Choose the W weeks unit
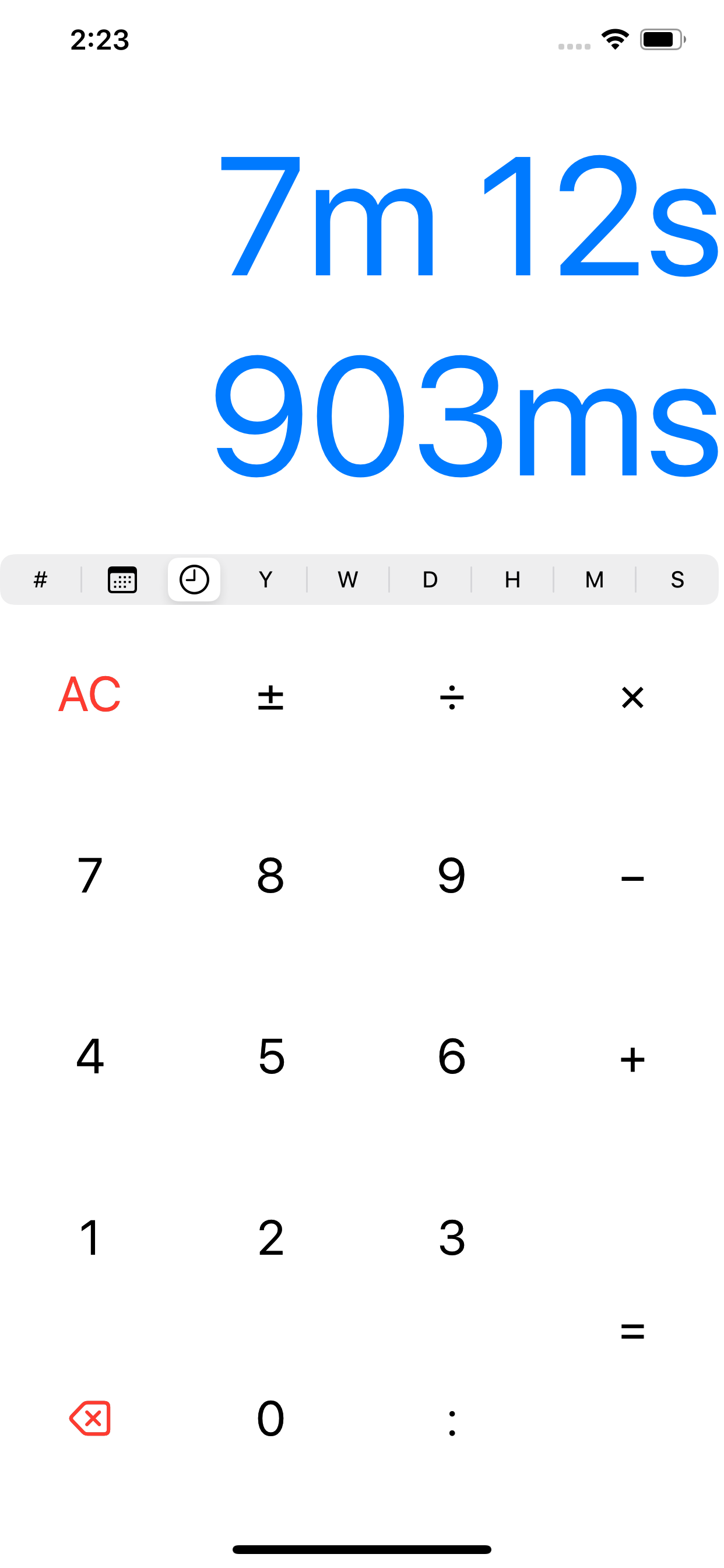This screenshot has height=1568, width=724. 347,579
